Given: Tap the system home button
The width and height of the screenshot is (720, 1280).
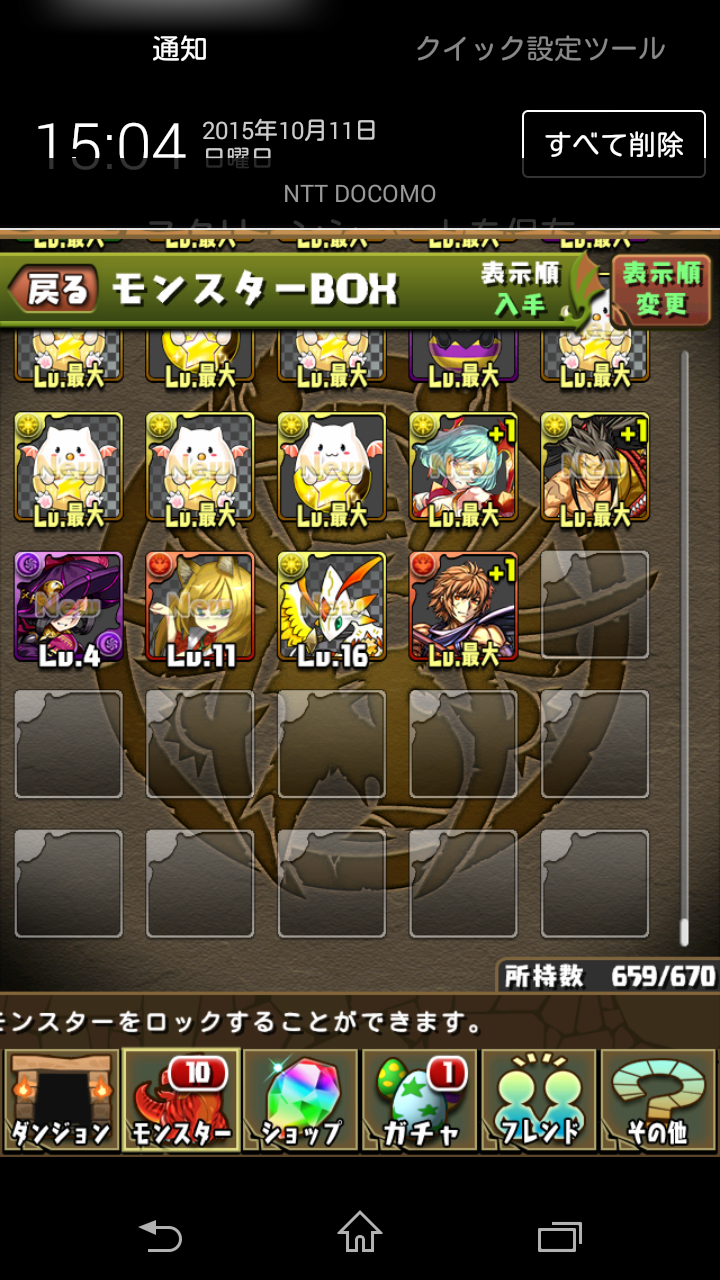Looking at the screenshot, I should [x=360, y=1232].
